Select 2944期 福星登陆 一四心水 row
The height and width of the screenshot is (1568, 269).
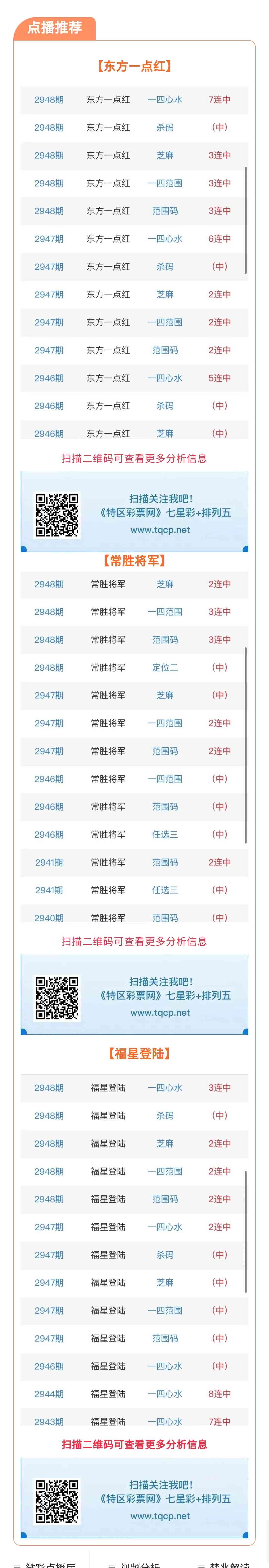134,1394
